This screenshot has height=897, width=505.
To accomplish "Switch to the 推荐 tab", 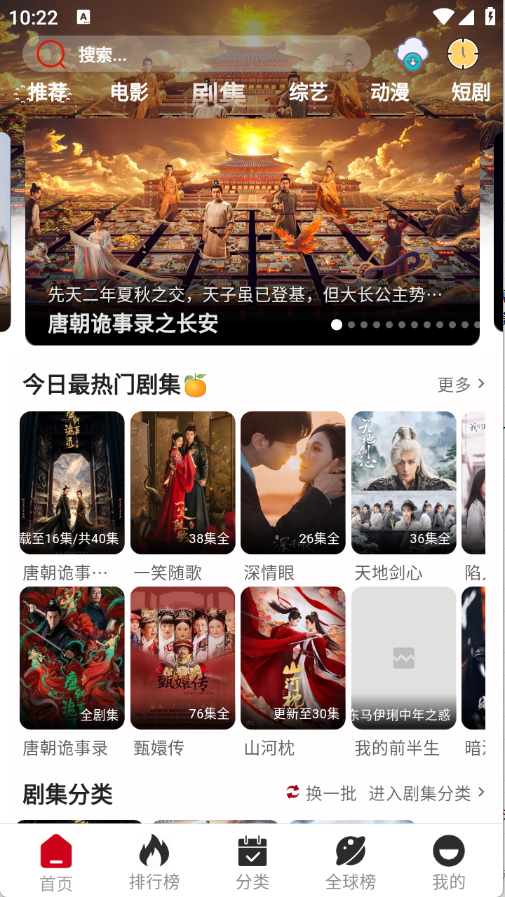I will point(47,92).
